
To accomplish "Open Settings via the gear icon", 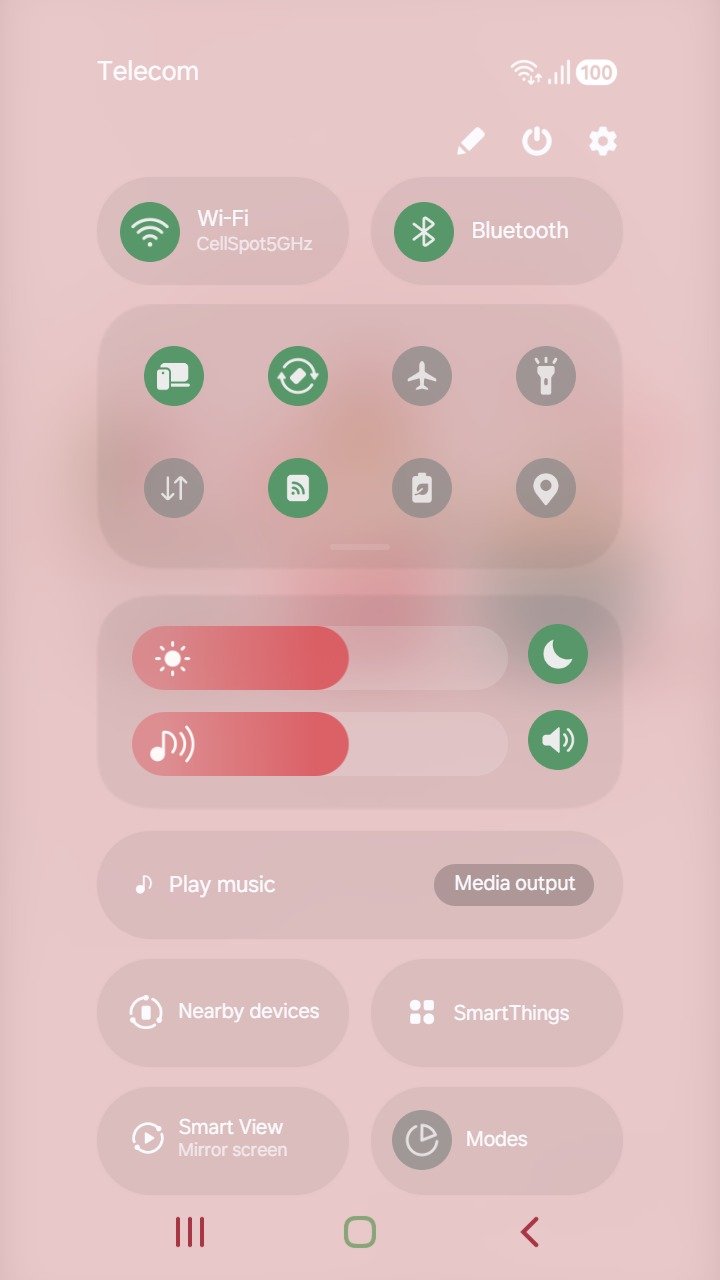I will (602, 142).
